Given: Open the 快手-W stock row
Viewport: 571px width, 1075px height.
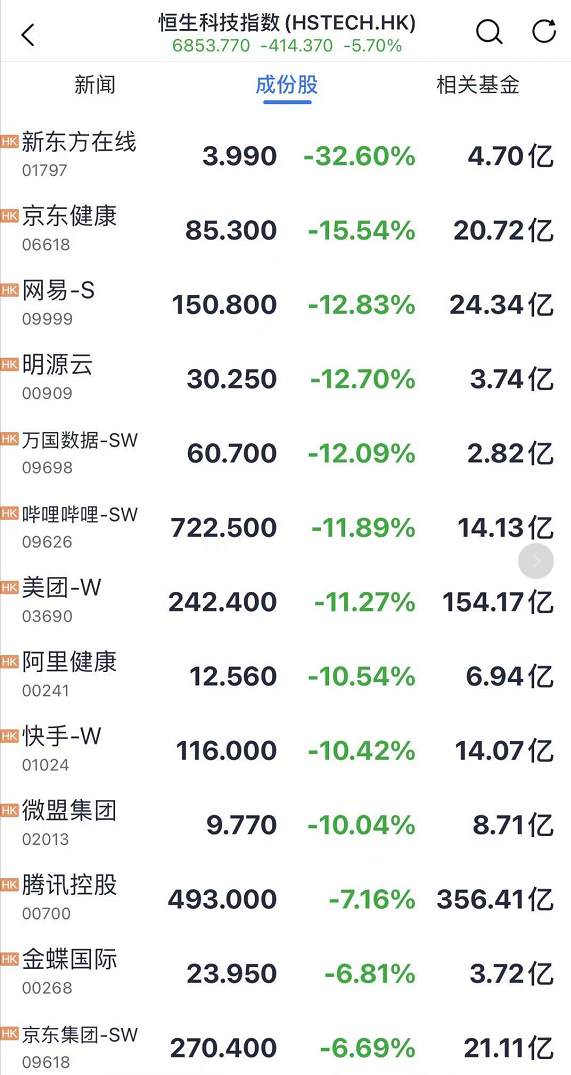Looking at the screenshot, I should (x=285, y=750).
